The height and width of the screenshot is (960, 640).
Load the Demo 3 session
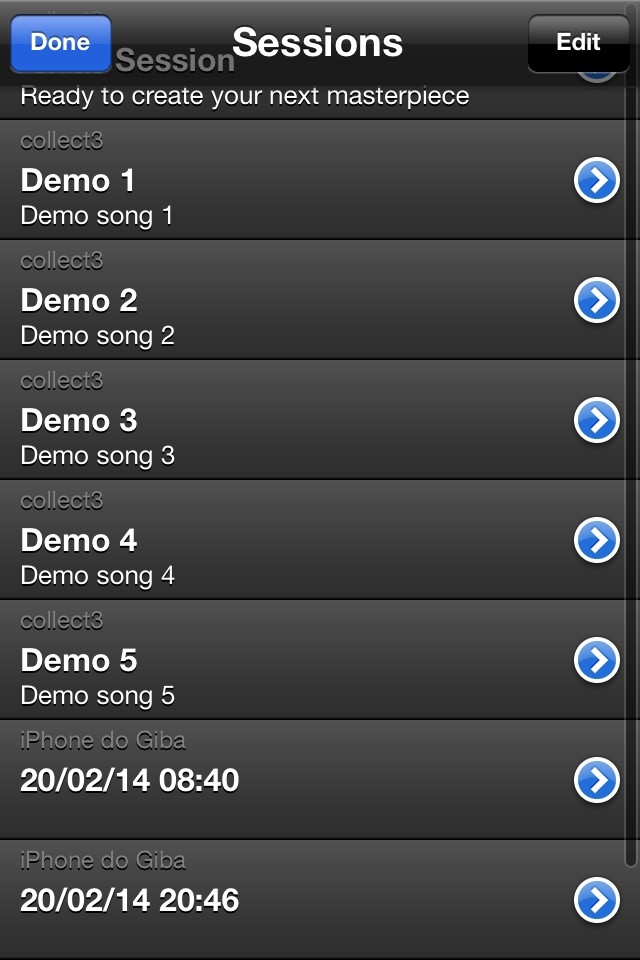(x=280, y=421)
